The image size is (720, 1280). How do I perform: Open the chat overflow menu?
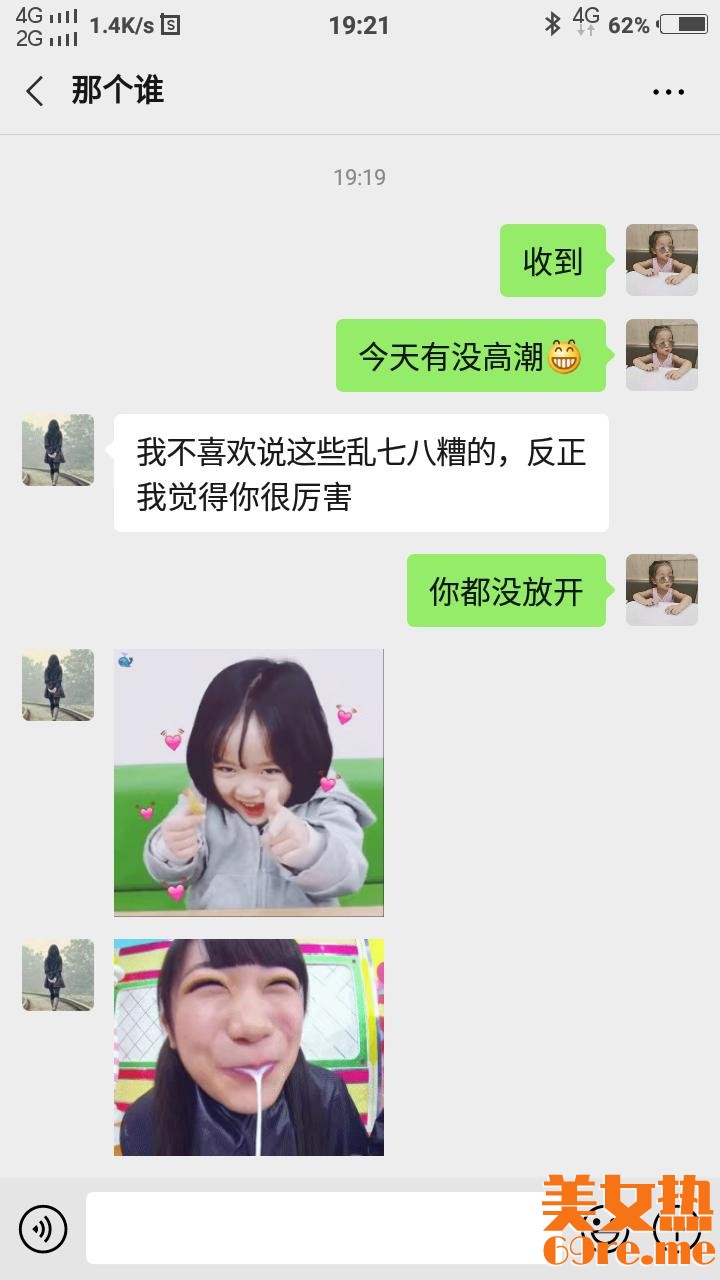coord(668,92)
